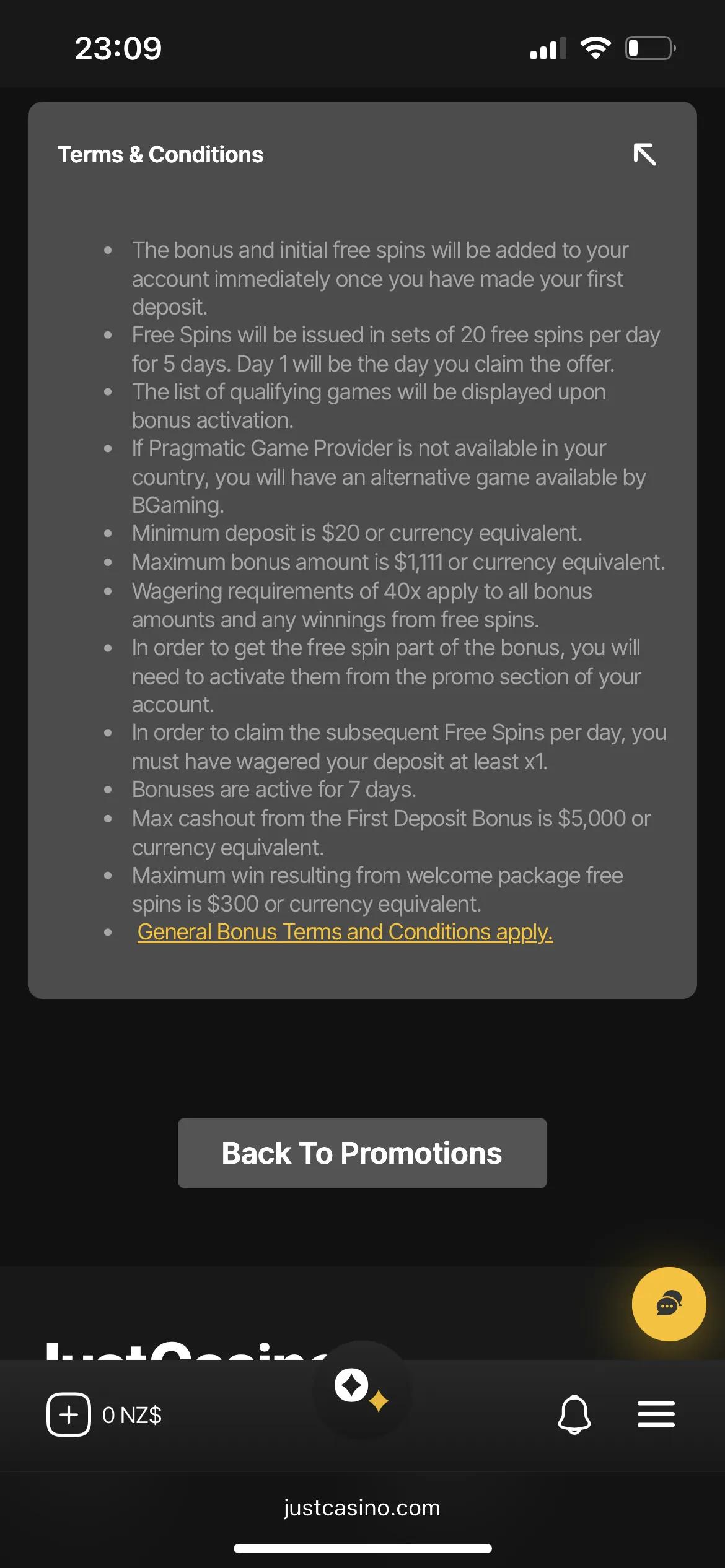Open the hamburger menu

pyautogui.click(x=656, y=1414)
